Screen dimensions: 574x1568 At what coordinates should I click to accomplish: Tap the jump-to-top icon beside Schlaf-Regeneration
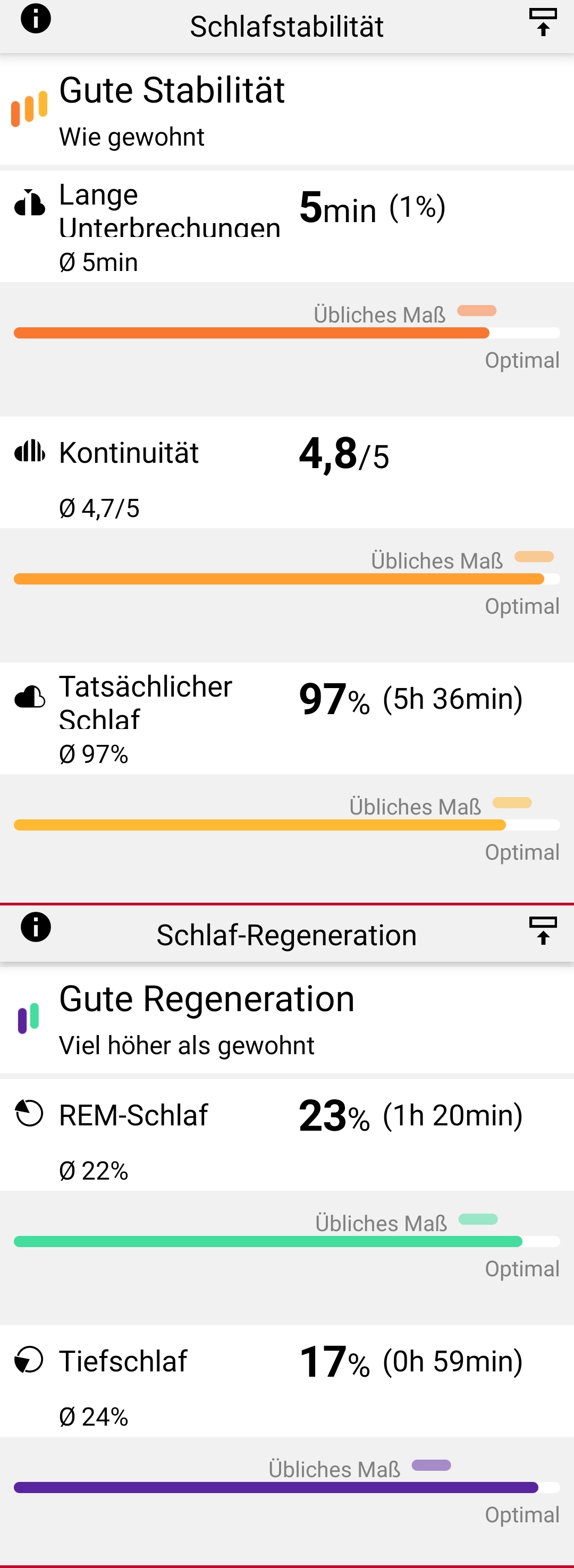543,931
